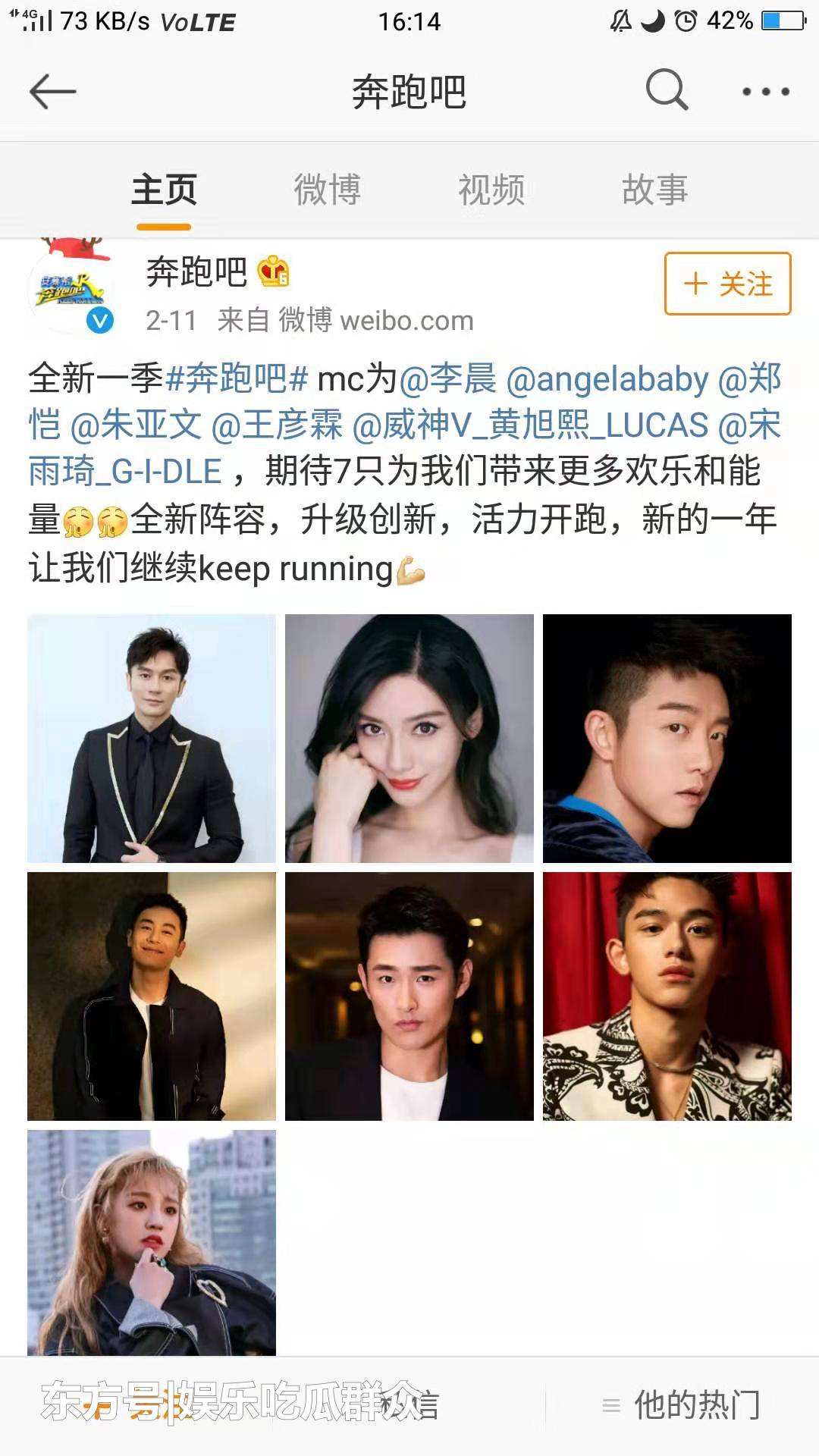Open the three-dot overflow menu

(x=765, y=92)
